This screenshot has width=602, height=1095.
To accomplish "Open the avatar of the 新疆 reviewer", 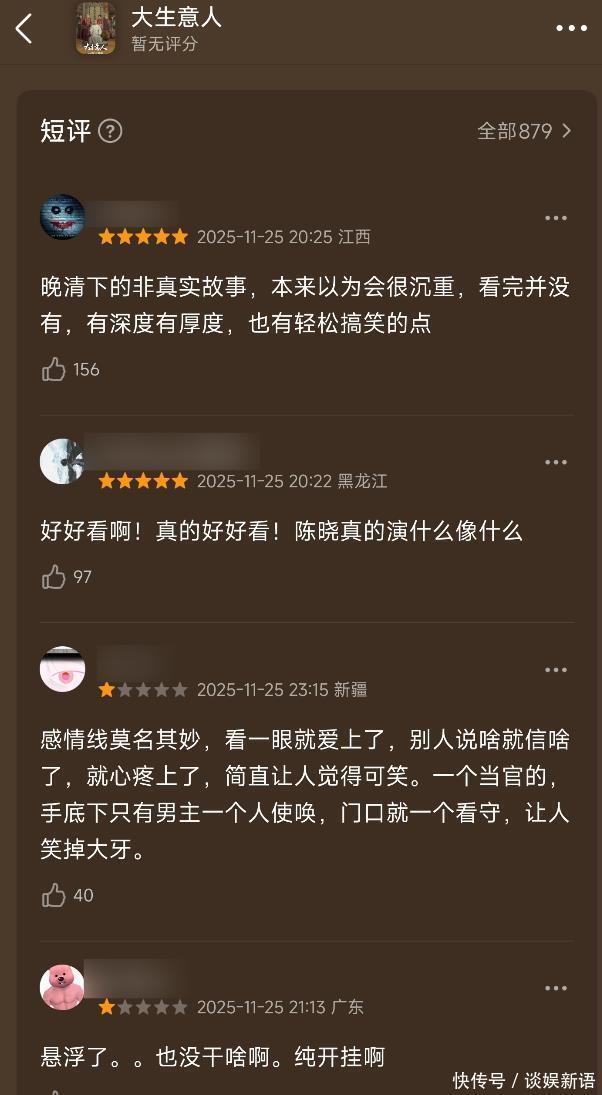I will [x=62, y=669].
